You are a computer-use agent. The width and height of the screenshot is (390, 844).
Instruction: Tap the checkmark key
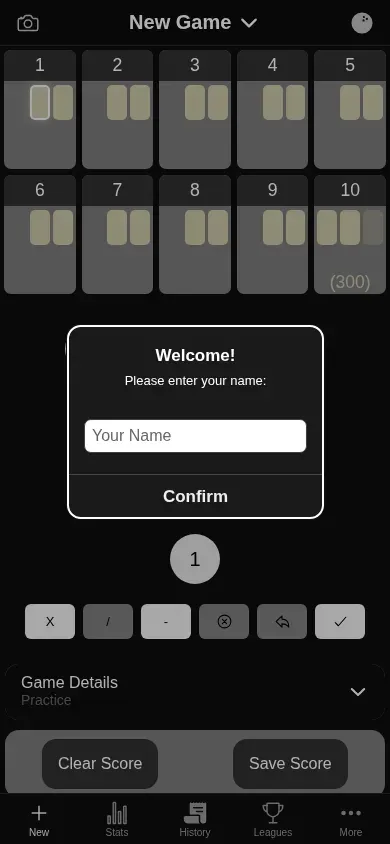(x=340, y=622)
